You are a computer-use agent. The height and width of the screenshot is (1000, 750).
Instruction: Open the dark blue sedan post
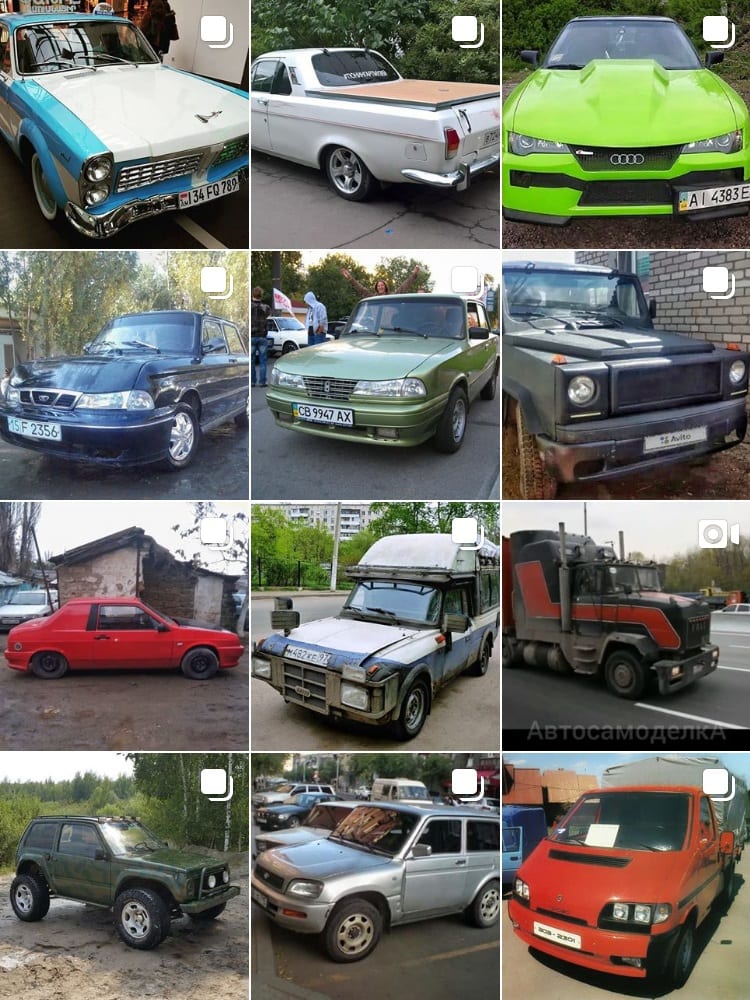coord(124,375)
